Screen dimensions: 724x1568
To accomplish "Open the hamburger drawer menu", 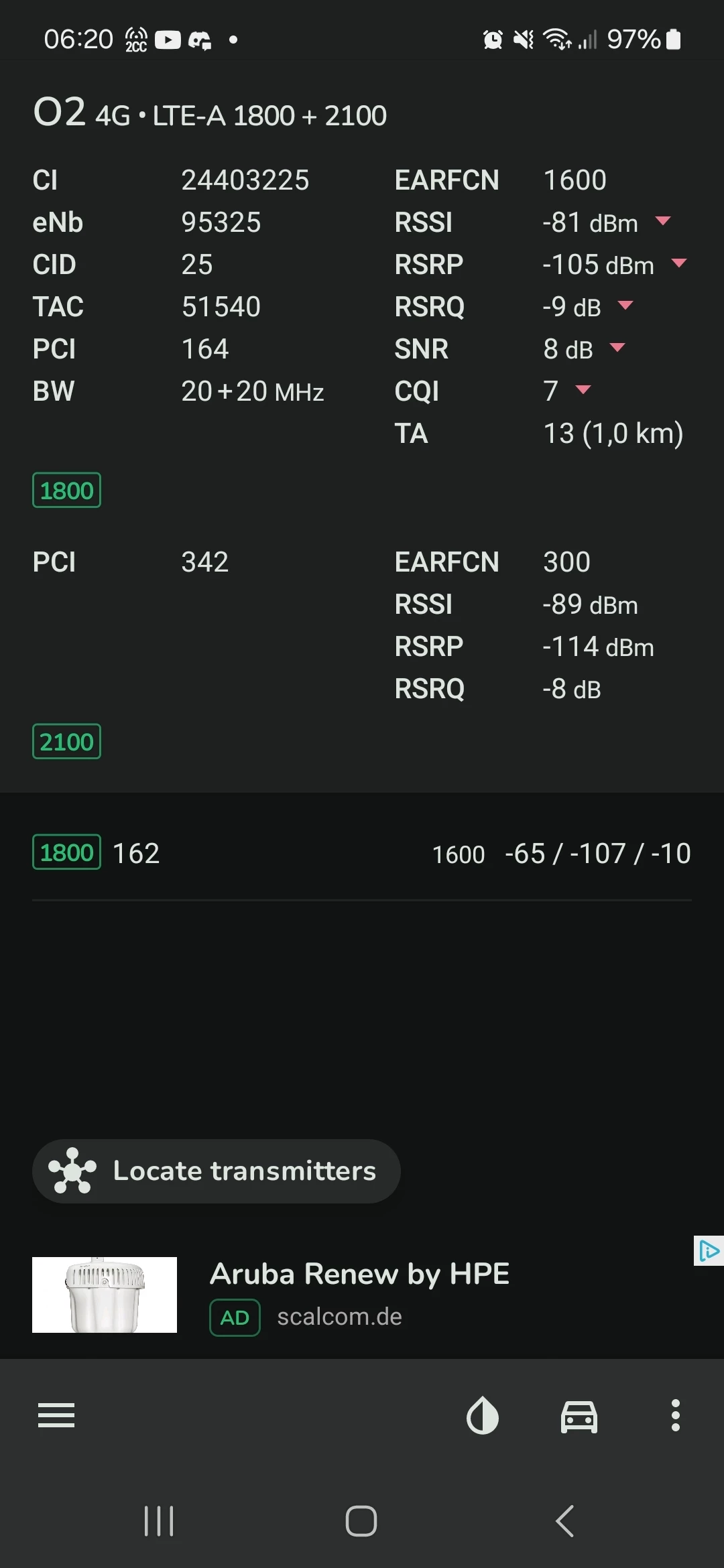I will (x=56, y=1415).
